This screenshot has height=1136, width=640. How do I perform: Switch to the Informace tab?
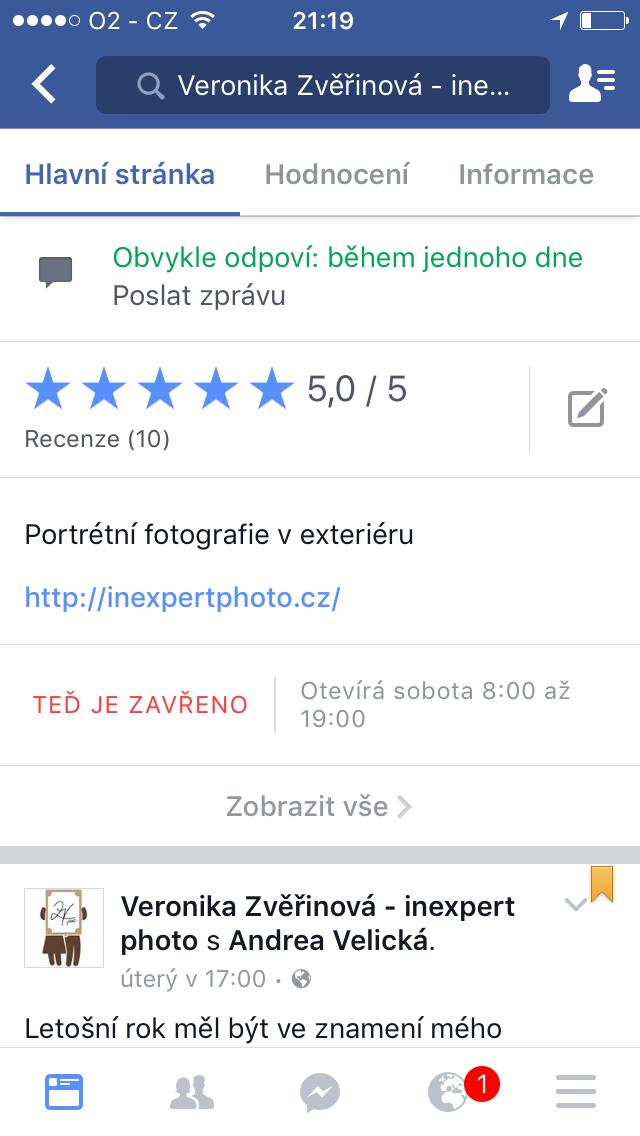tap(525, 175)
